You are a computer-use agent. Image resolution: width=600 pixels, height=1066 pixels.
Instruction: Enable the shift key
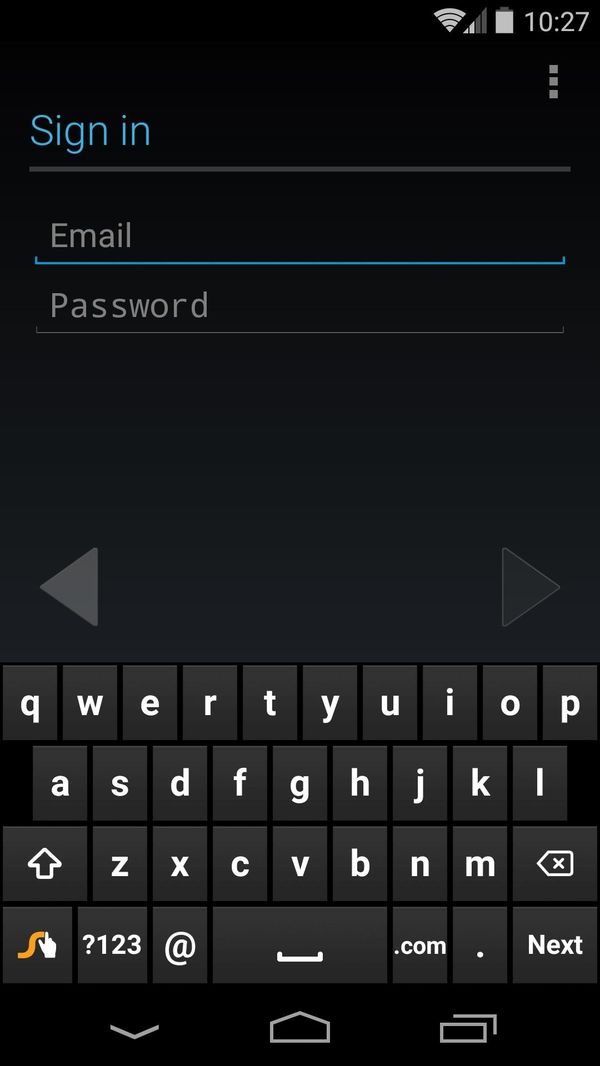(45, 865)
